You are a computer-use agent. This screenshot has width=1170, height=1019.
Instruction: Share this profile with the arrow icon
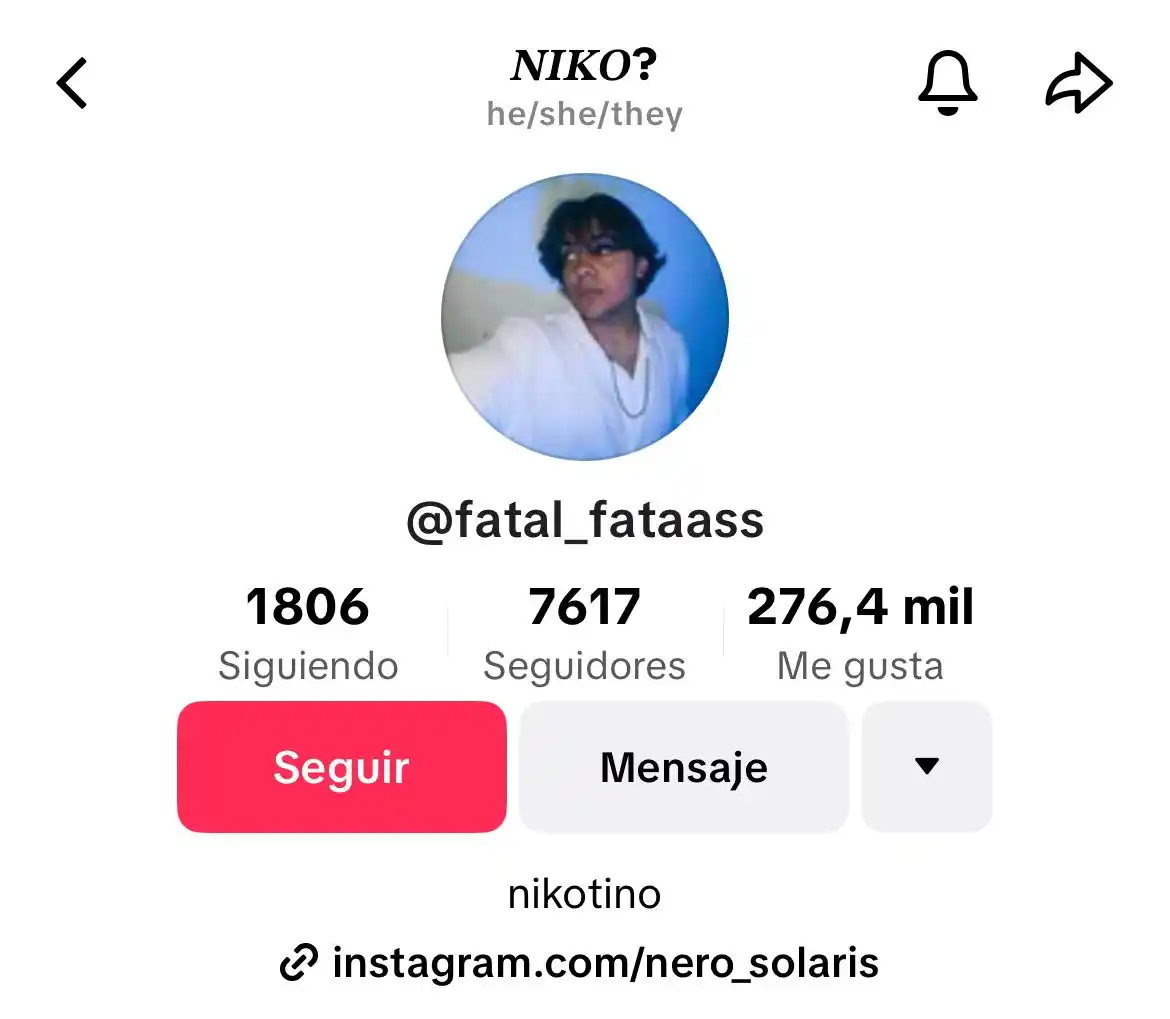1078,83
